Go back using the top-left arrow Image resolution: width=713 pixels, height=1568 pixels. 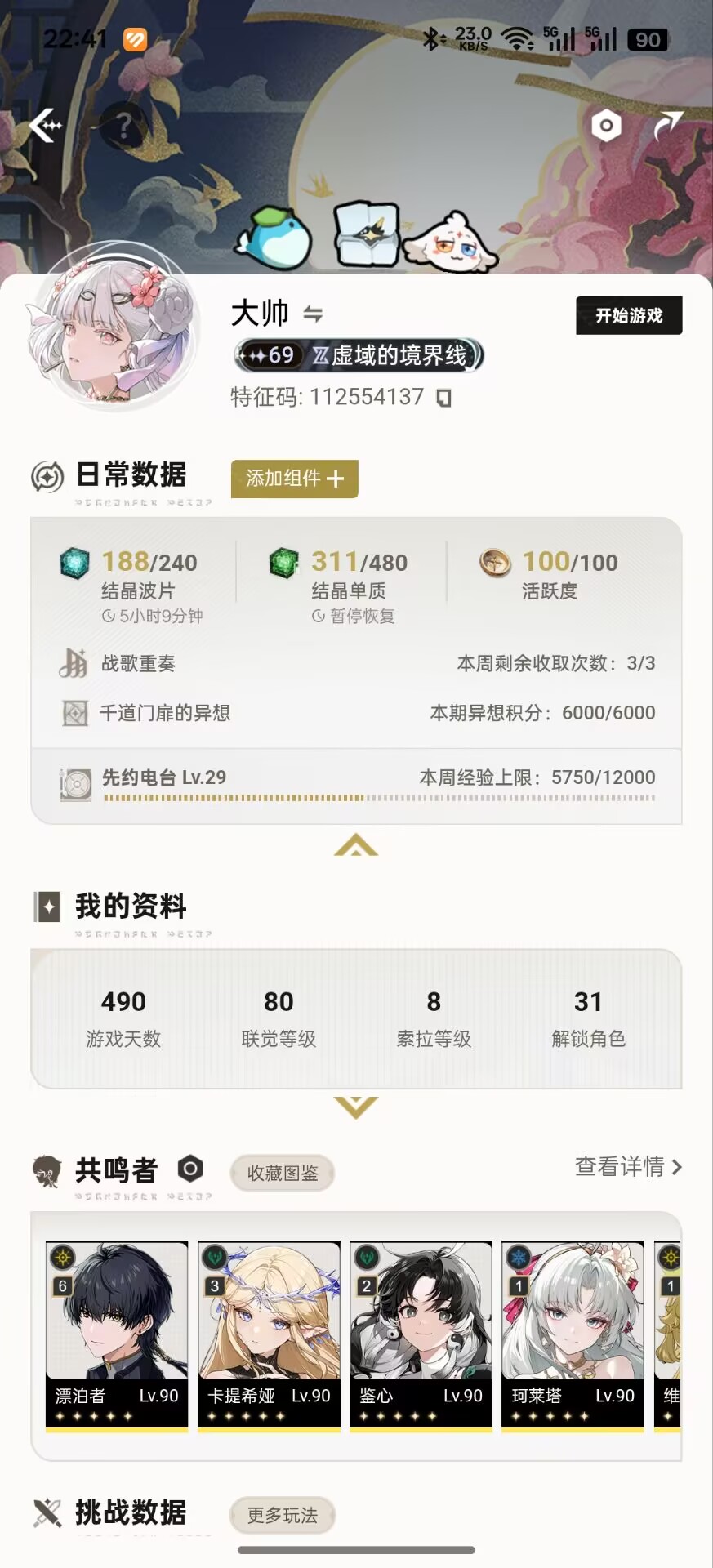coord(46,126)
